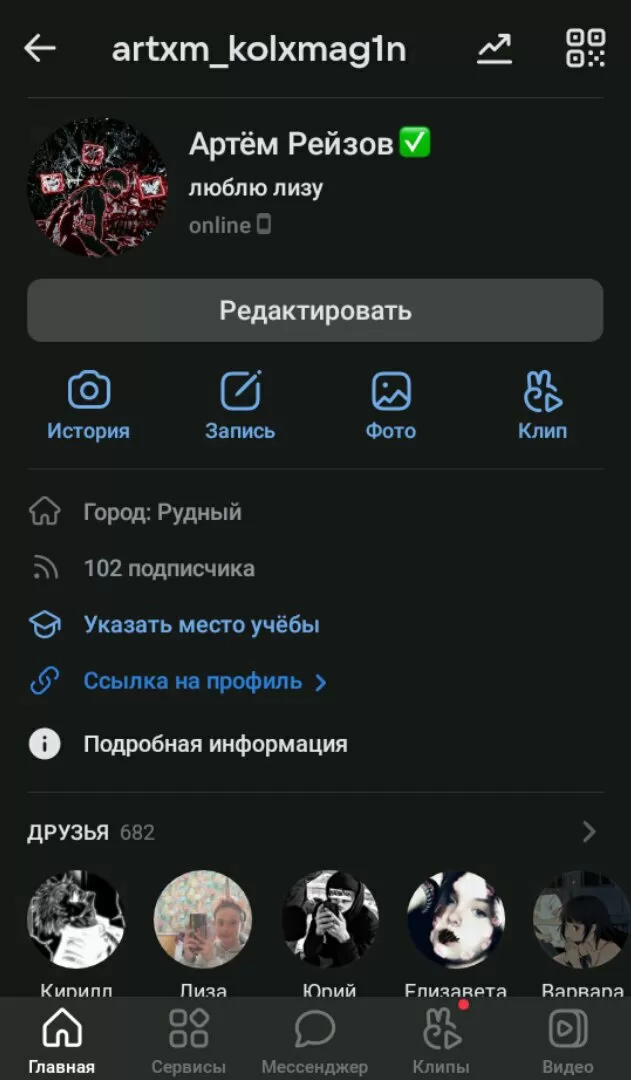Tap the Редактировать button
Screen dimensions: 631x1080
coord(315,311)
